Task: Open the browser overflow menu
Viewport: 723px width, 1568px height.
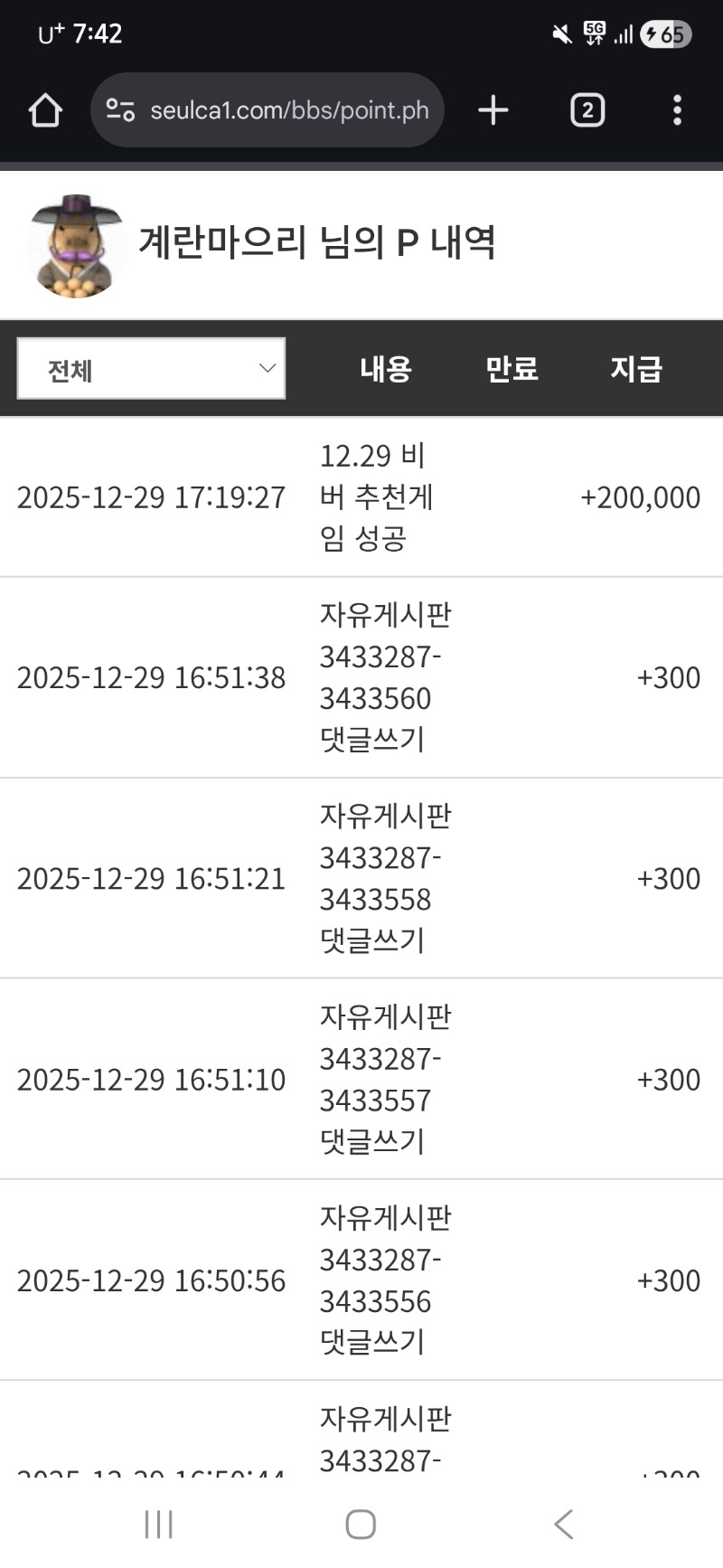Action: tap(677, 110)
